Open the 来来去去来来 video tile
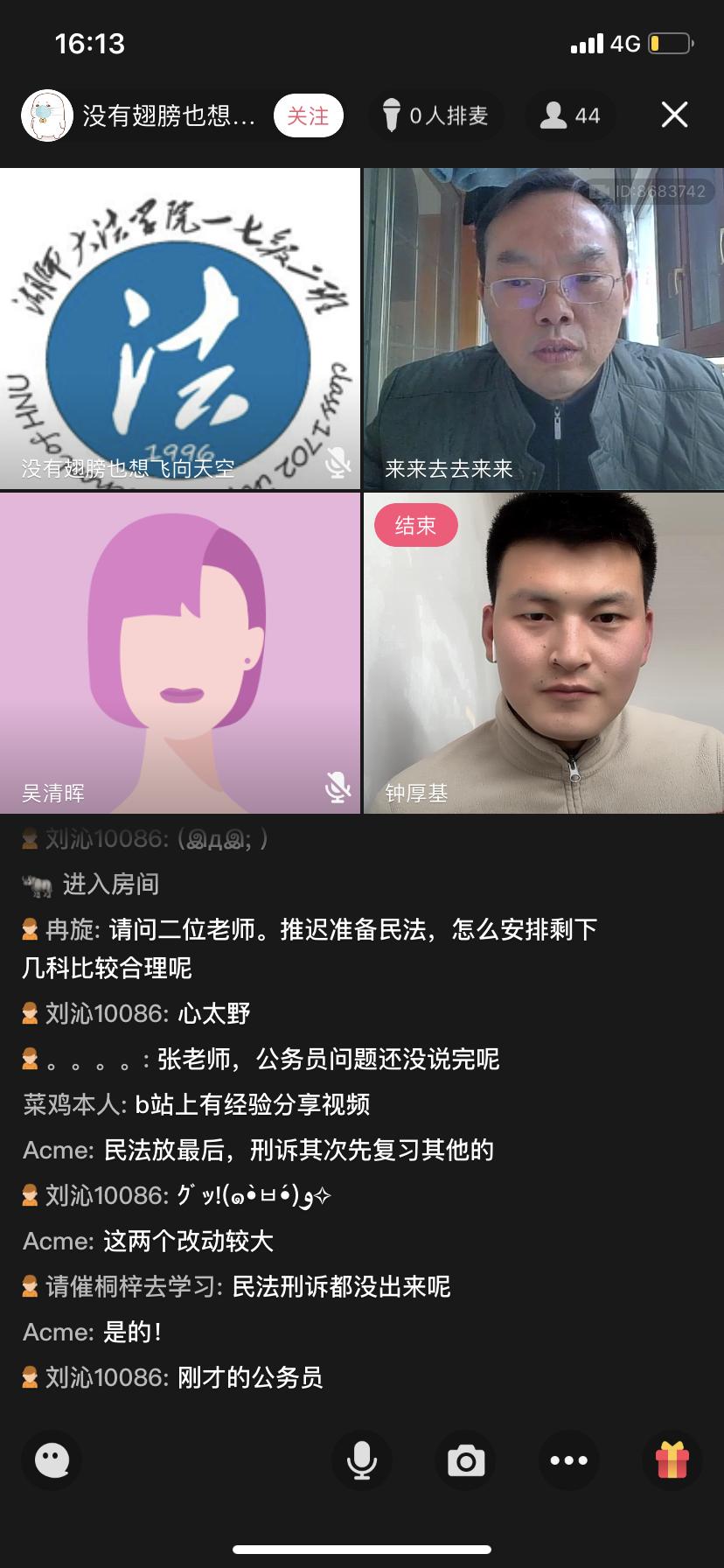 point(543,328)
